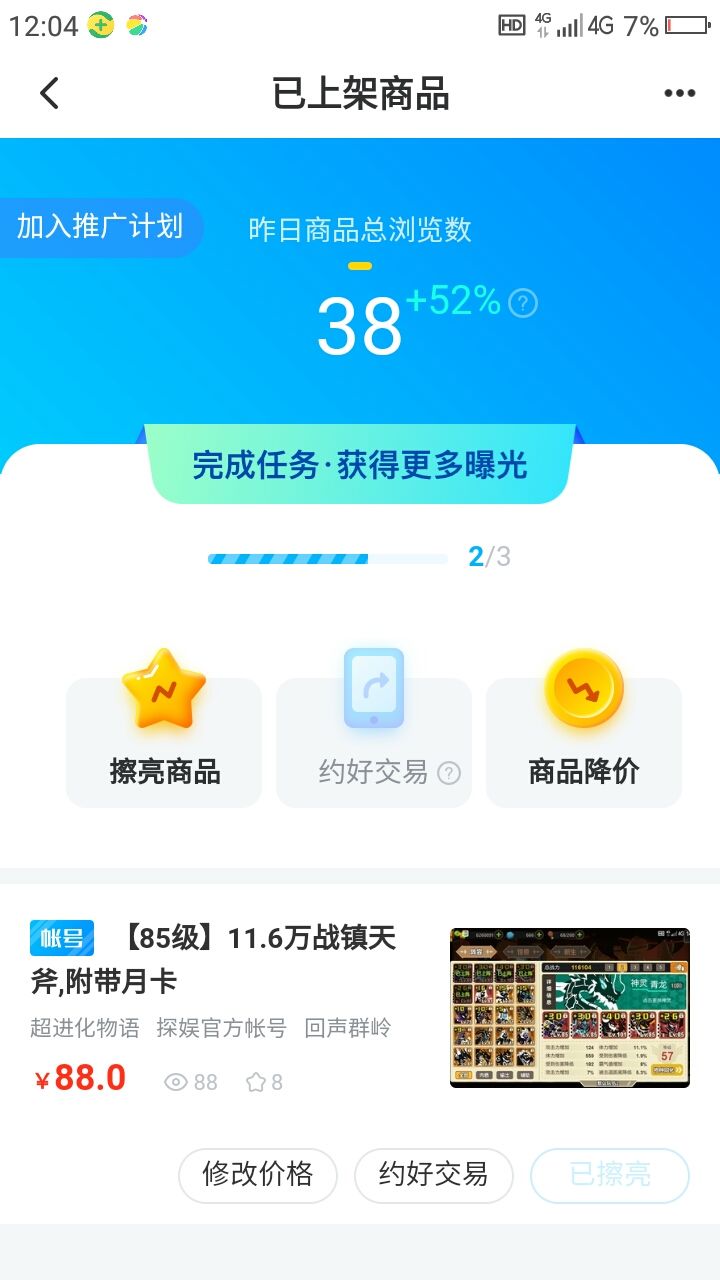Tap the back arrow at top left
Image resolution: width=720 pixels, height=1280 pixels.
click(47, 92)
